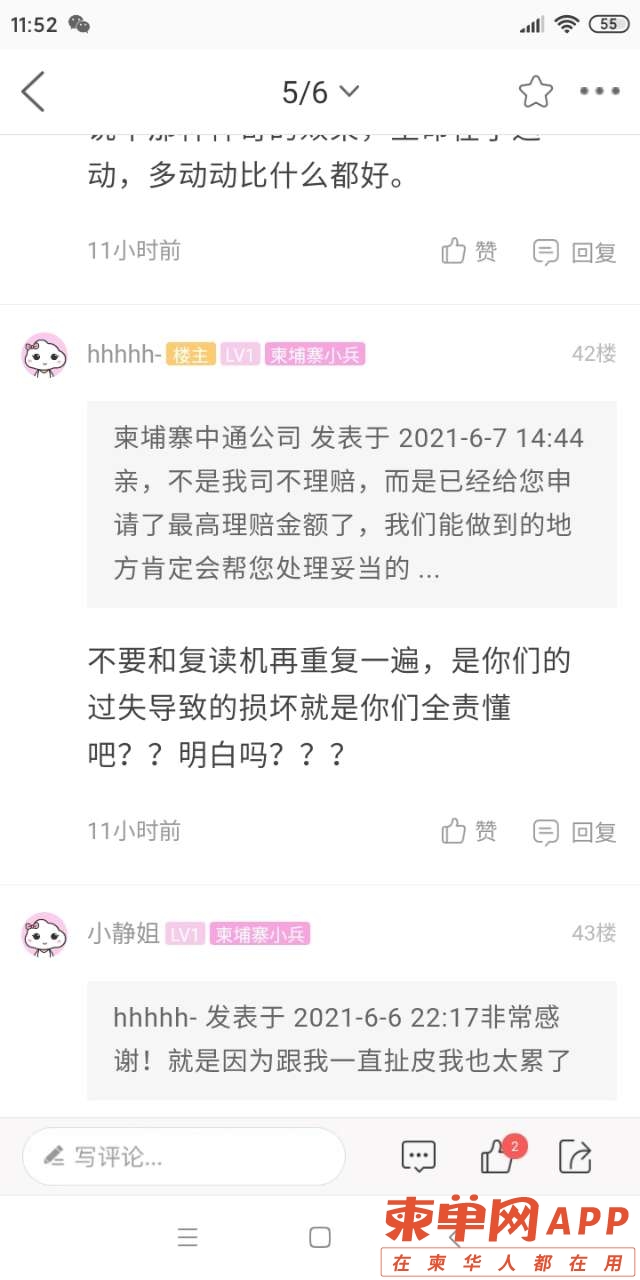Open the quoted post from 柬埔寨中通公司
Image resolution: width=640 pixels, height=1280 pixels.
(351, 504)
